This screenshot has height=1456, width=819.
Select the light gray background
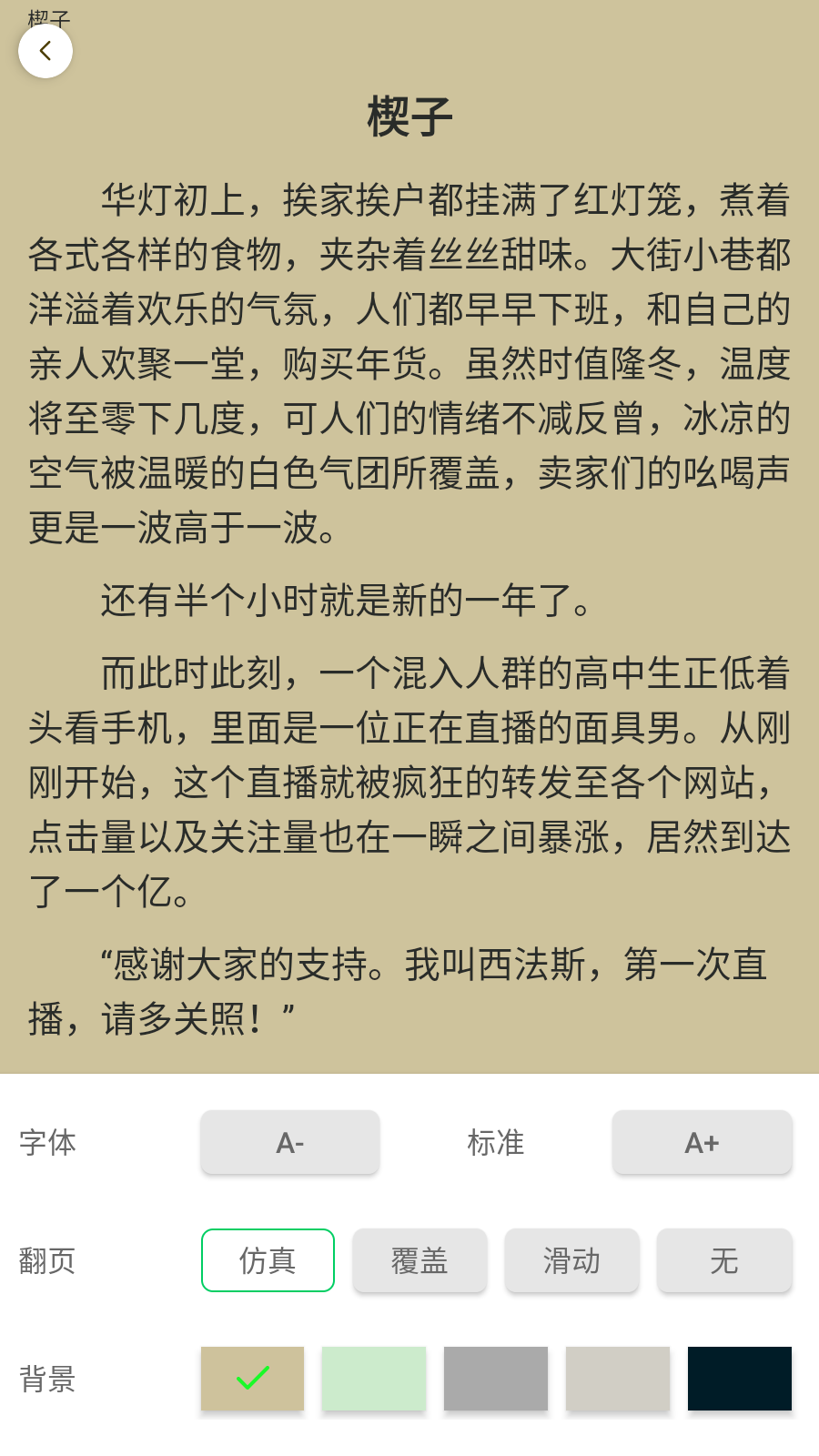618,1379
